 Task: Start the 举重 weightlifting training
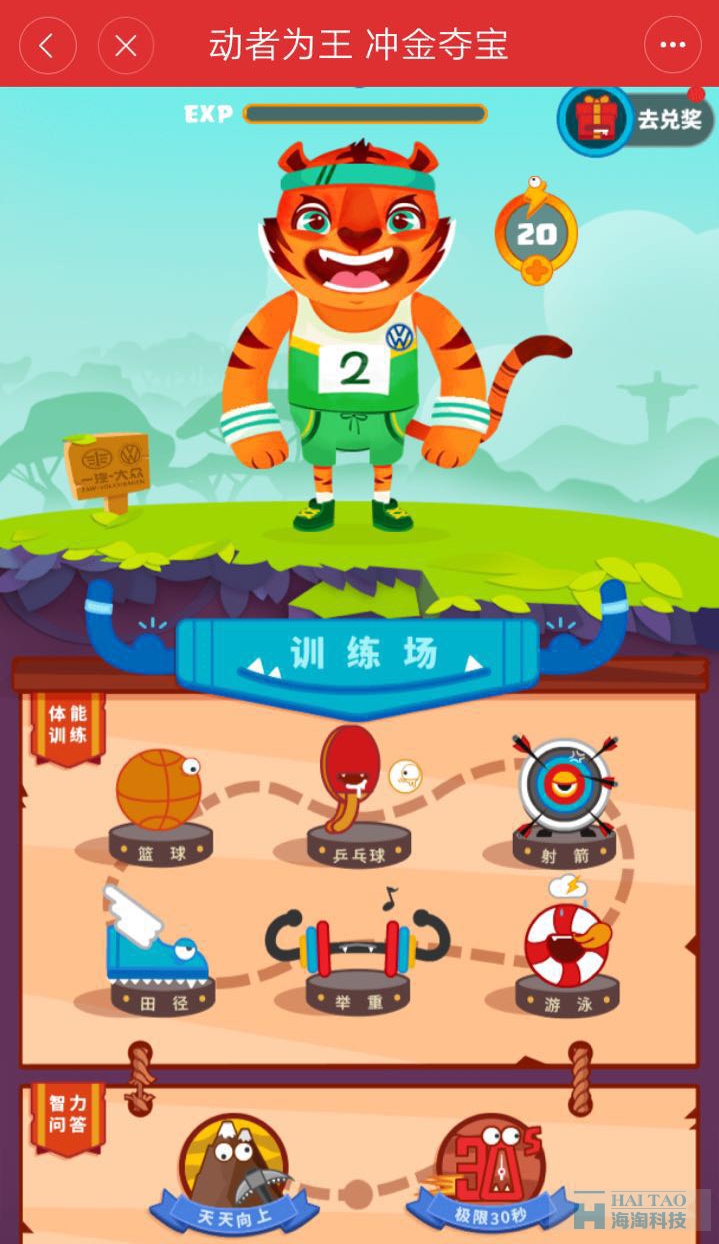pos(358,955)
